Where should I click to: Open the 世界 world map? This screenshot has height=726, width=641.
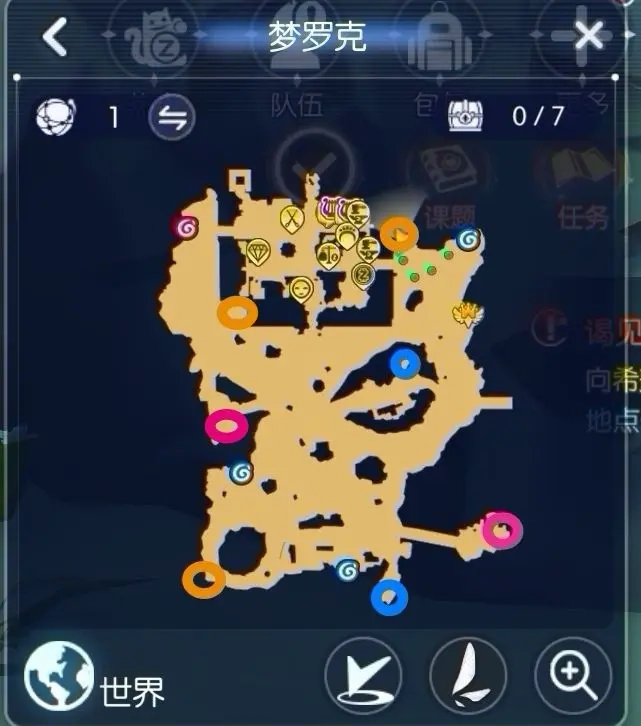(x=58, y=674)
